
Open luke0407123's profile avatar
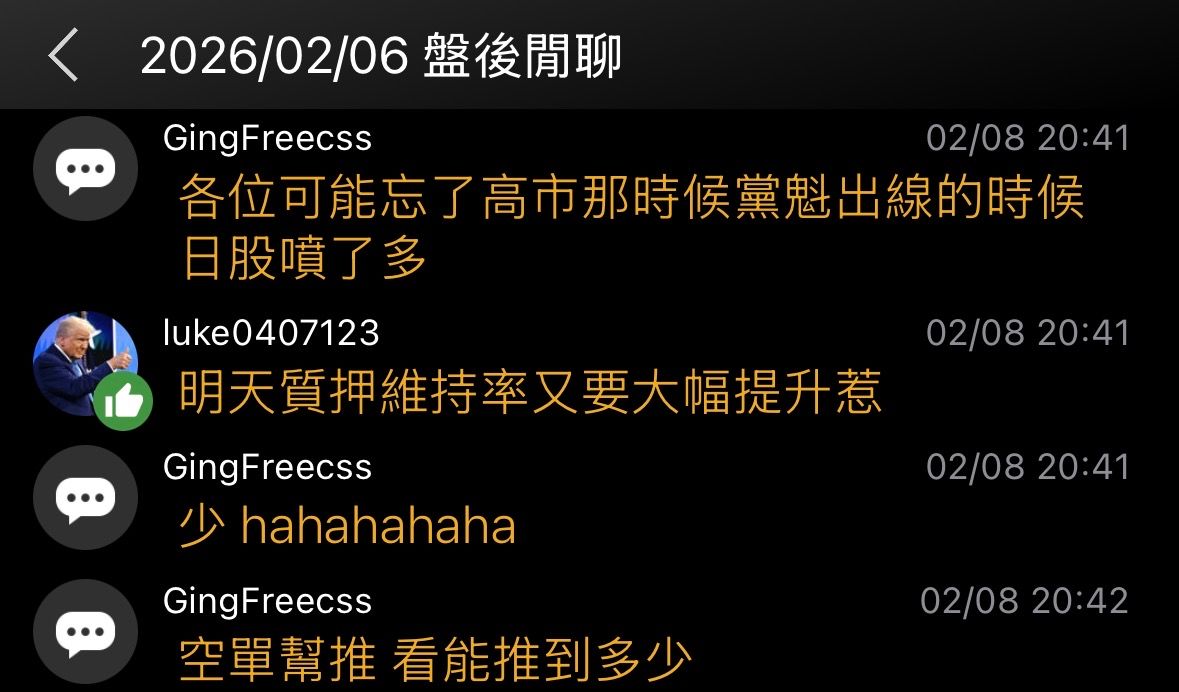86,365
